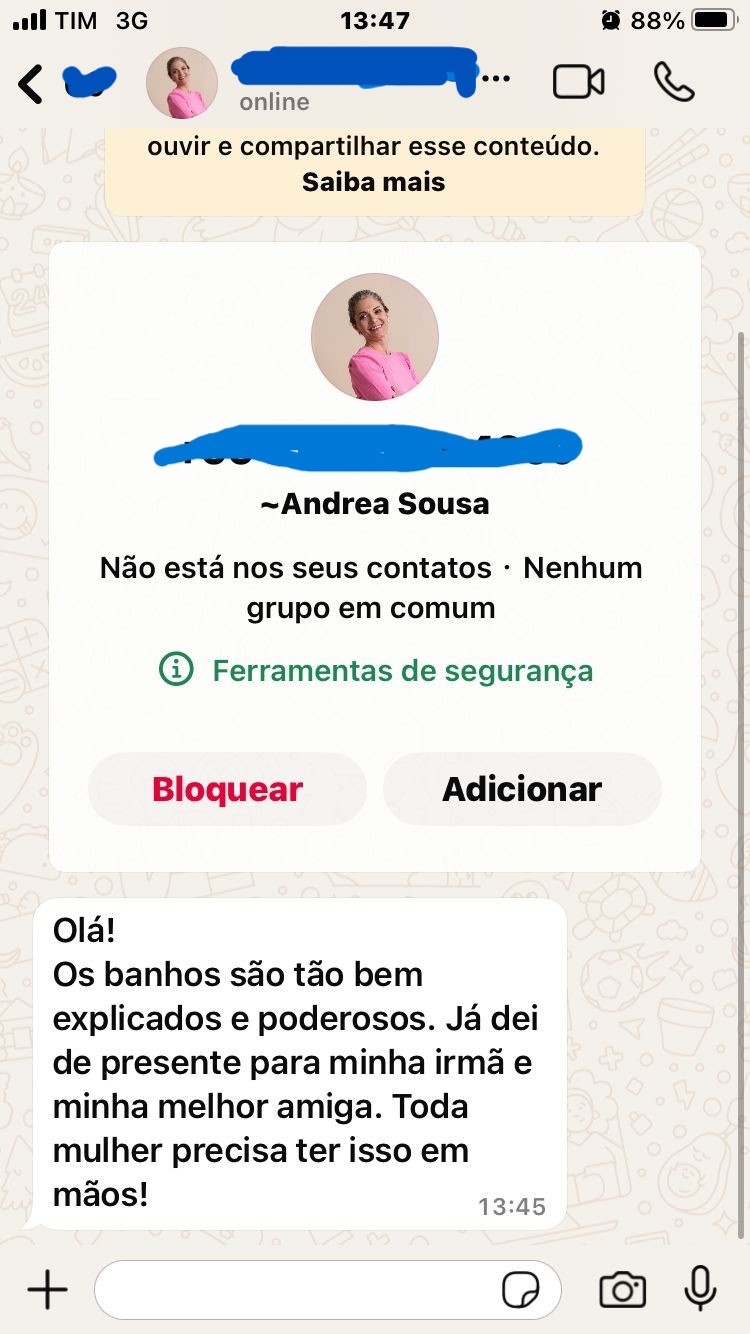
Task: Tap the Saiba mais link
Action: tap(374, 182)
